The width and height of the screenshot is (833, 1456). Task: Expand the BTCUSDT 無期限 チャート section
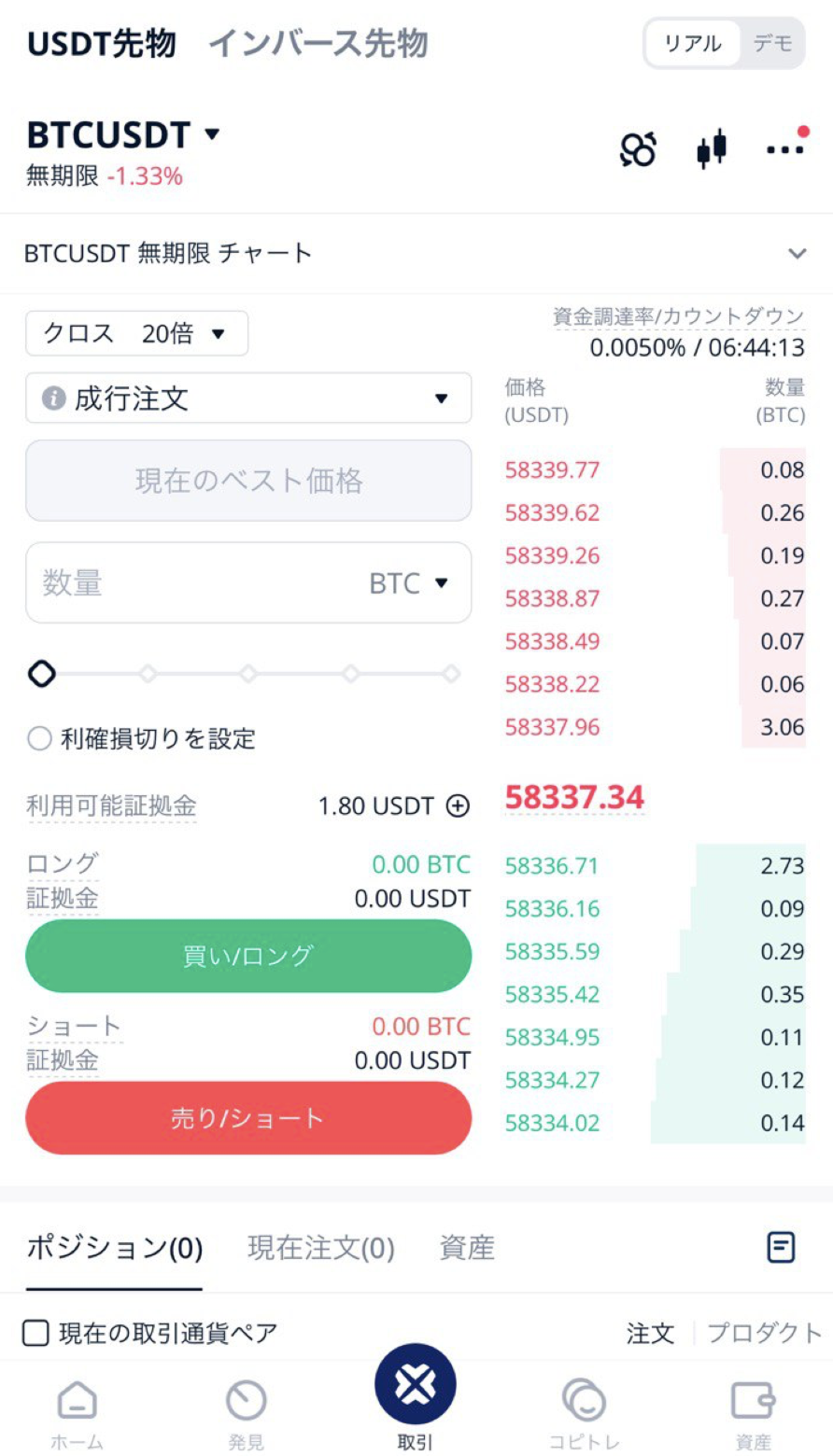click(x=416, y=253)
